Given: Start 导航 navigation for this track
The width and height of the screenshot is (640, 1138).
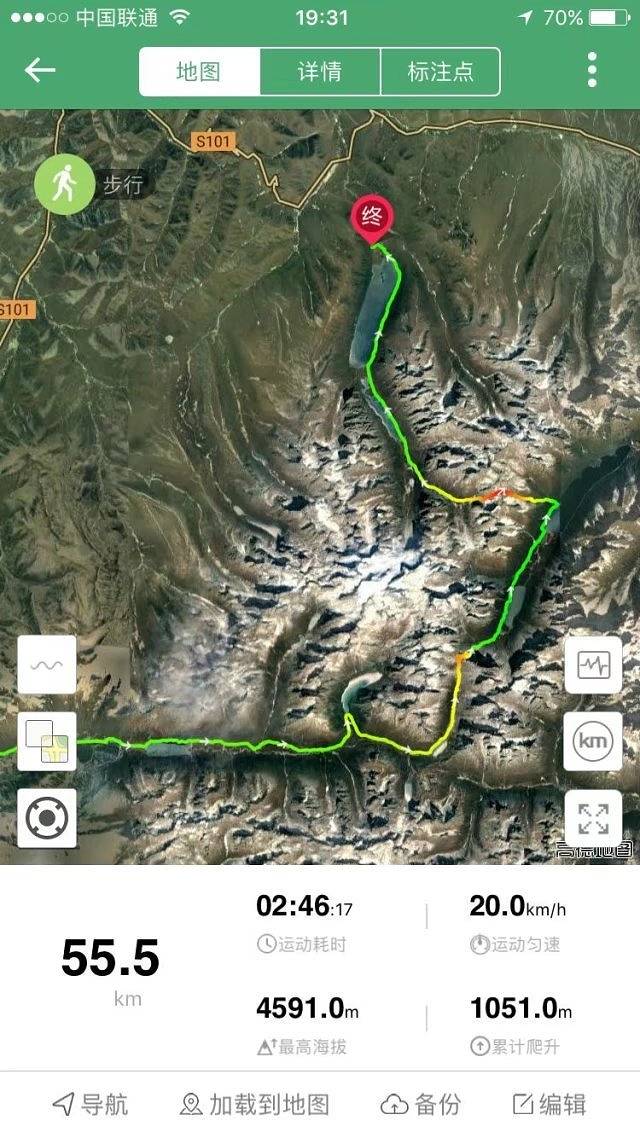Looking at the screenshot, I should pos(90,1104).
